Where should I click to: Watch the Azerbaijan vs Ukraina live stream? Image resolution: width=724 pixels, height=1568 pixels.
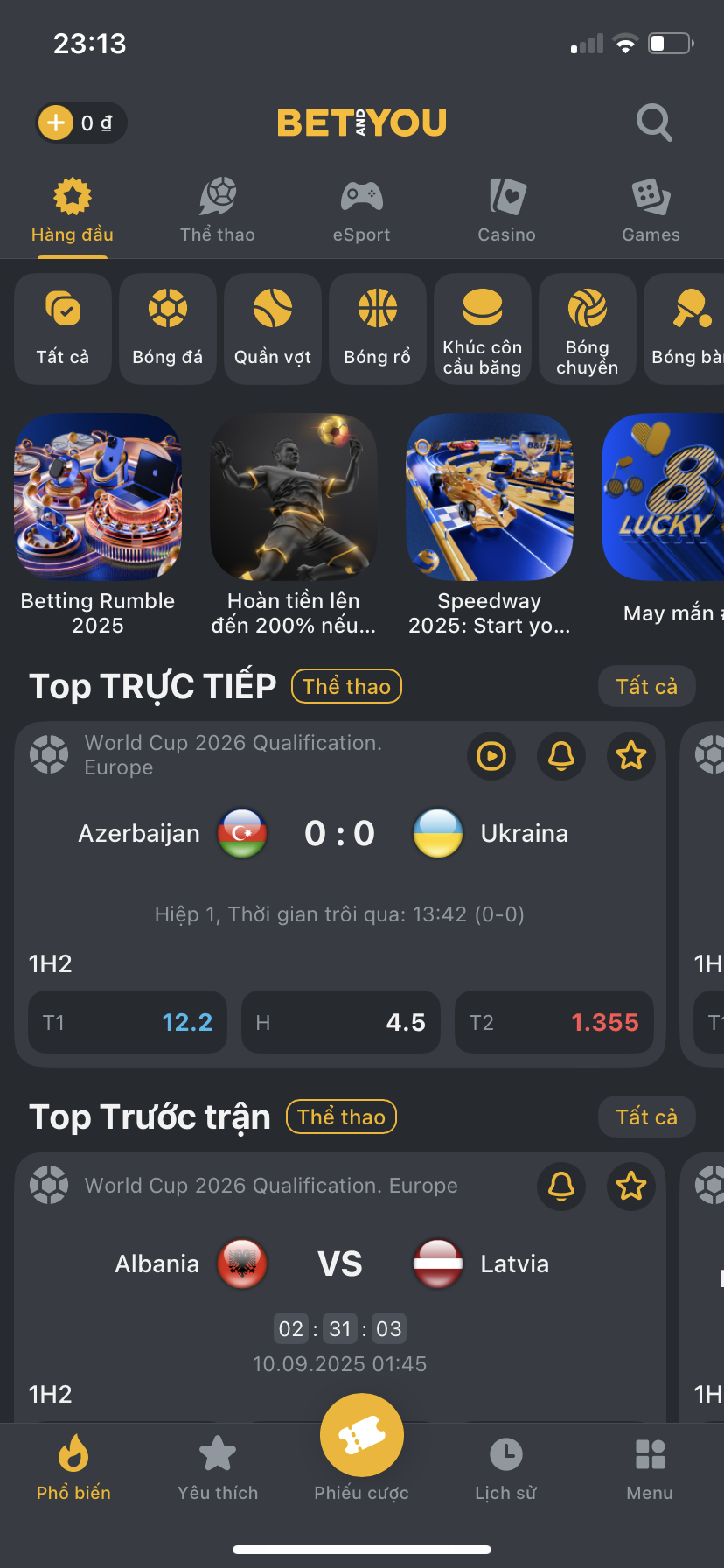[491, 755]
